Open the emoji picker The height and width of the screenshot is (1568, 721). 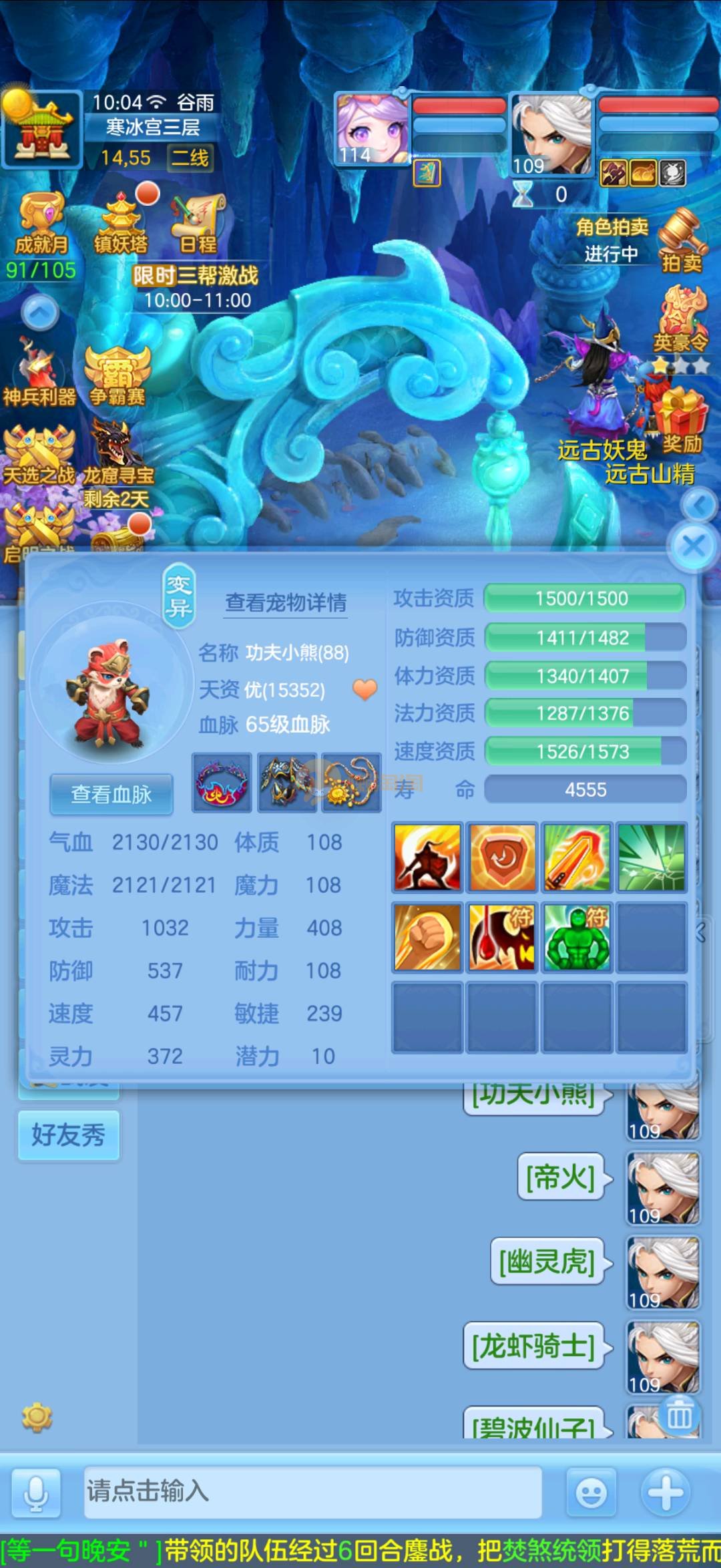pyautogui.click(x=591, y=1493)
